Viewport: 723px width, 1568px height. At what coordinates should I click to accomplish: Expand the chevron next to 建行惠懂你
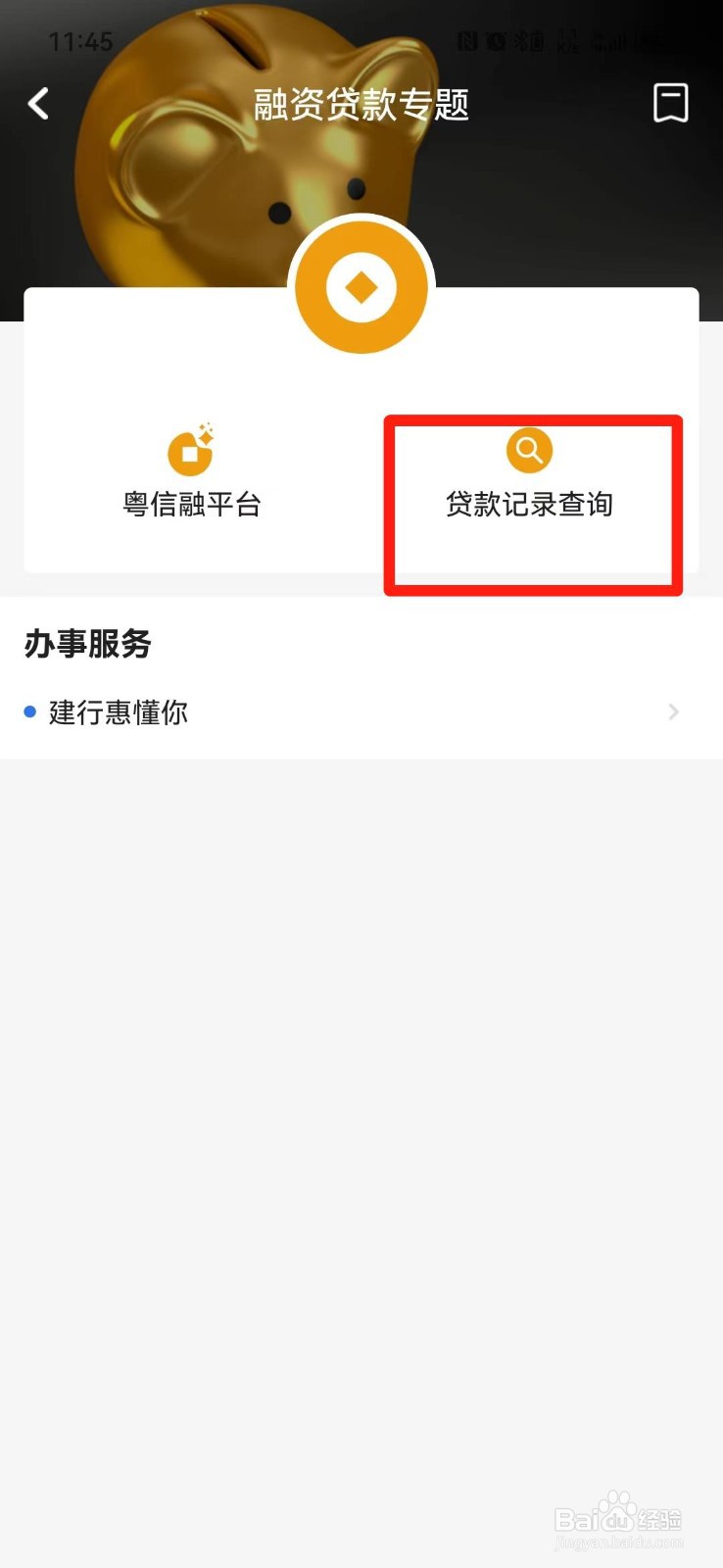(x=674, y=711)
